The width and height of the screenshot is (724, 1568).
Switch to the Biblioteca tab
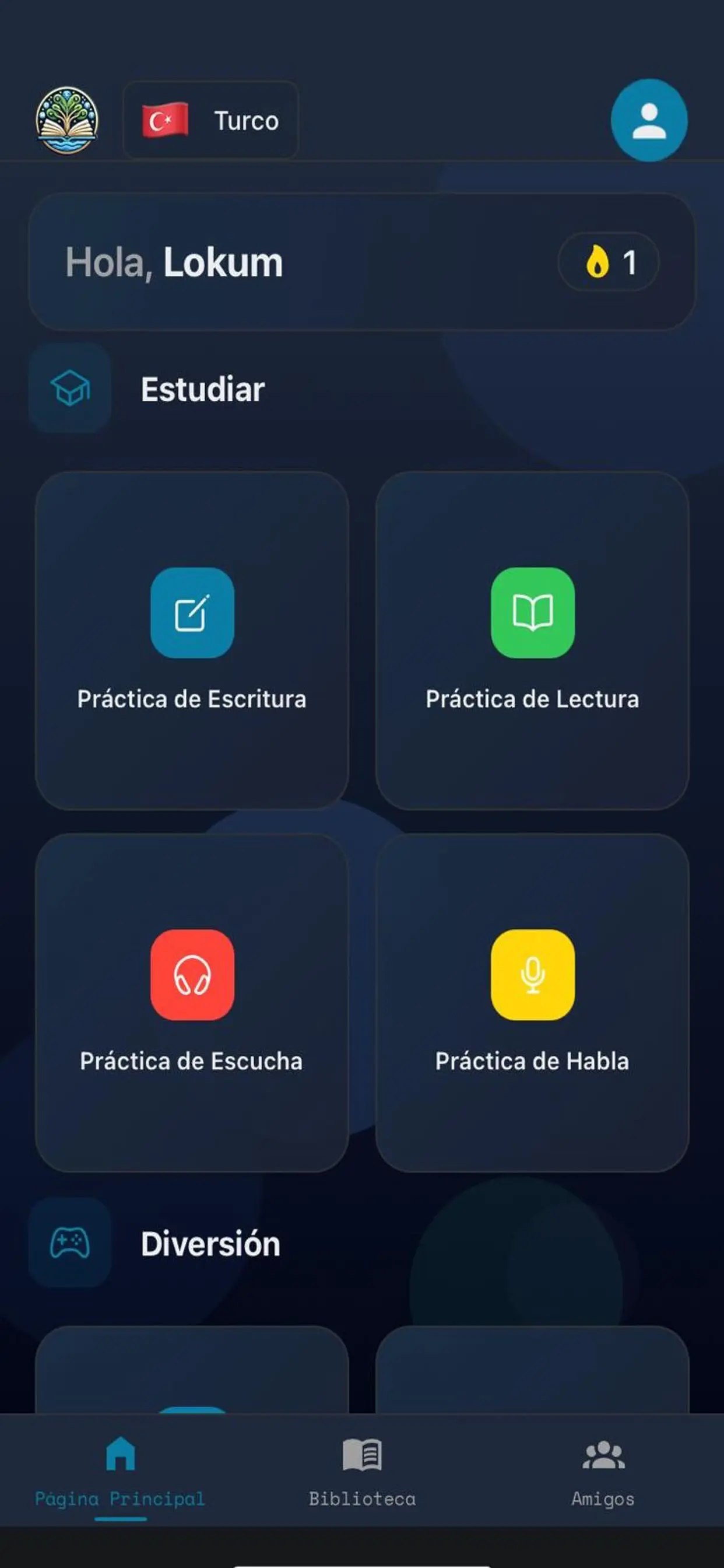tap(361, 1473)
